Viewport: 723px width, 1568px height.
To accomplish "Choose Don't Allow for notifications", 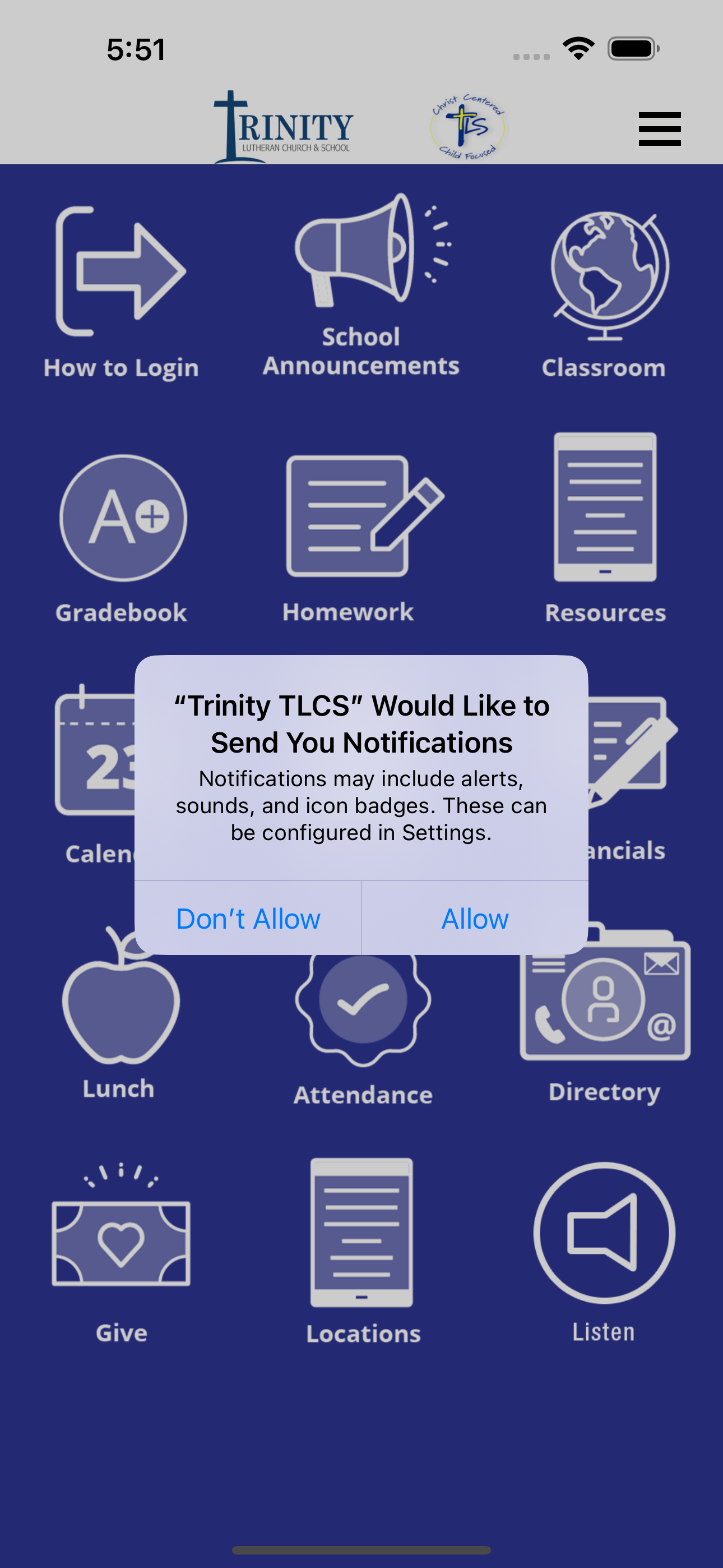I will pyautogui.click(x=247, y=918).
